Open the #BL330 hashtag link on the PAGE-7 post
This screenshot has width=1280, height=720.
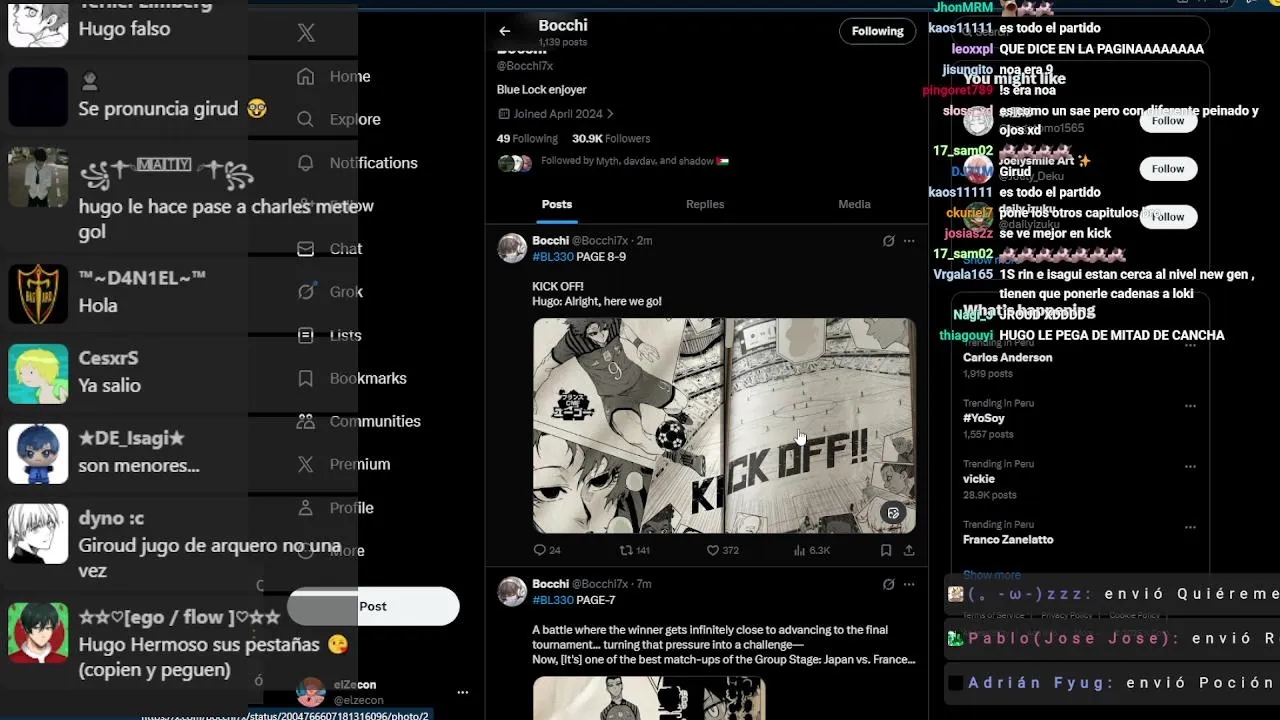pos(553,600)
